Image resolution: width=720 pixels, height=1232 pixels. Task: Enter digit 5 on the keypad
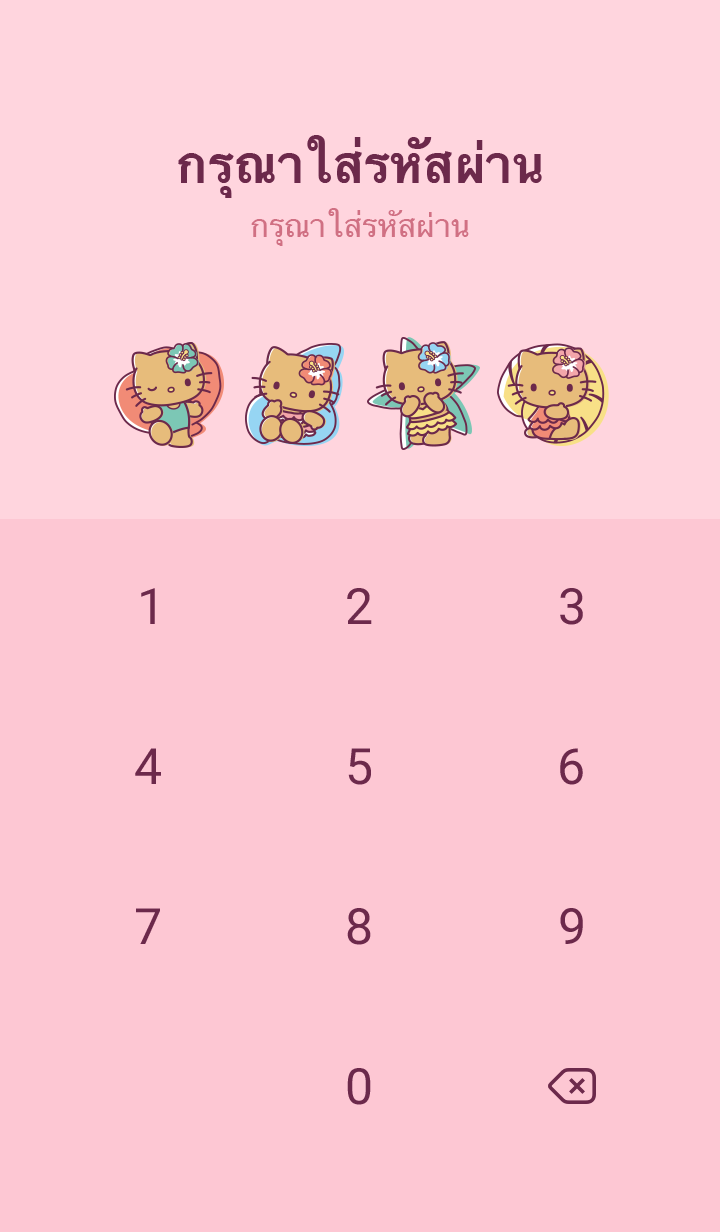359,767
